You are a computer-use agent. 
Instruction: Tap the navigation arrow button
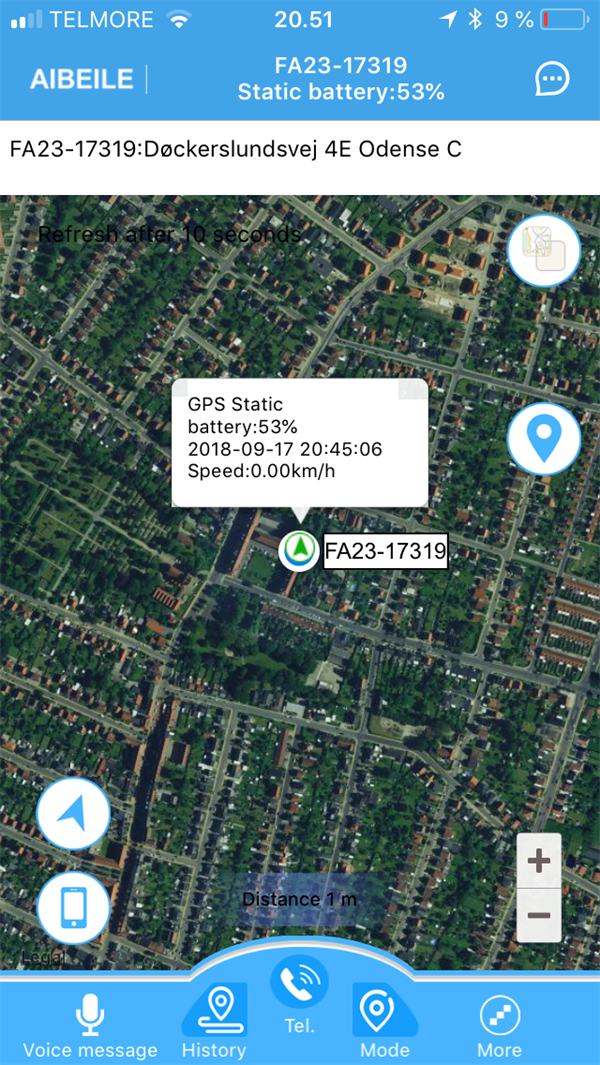click(73, 813)
